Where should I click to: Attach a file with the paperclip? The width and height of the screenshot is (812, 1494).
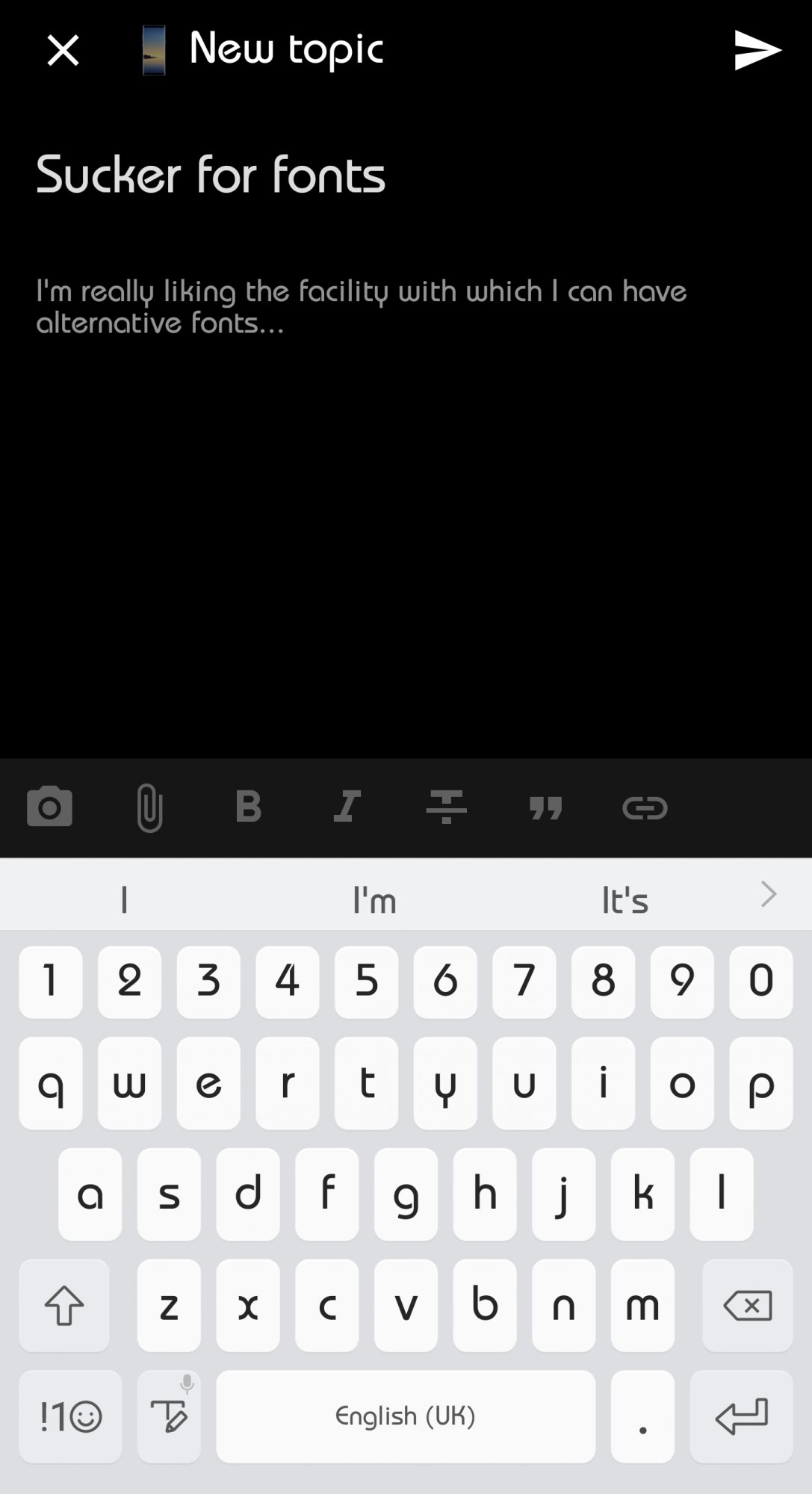(149, 808)
